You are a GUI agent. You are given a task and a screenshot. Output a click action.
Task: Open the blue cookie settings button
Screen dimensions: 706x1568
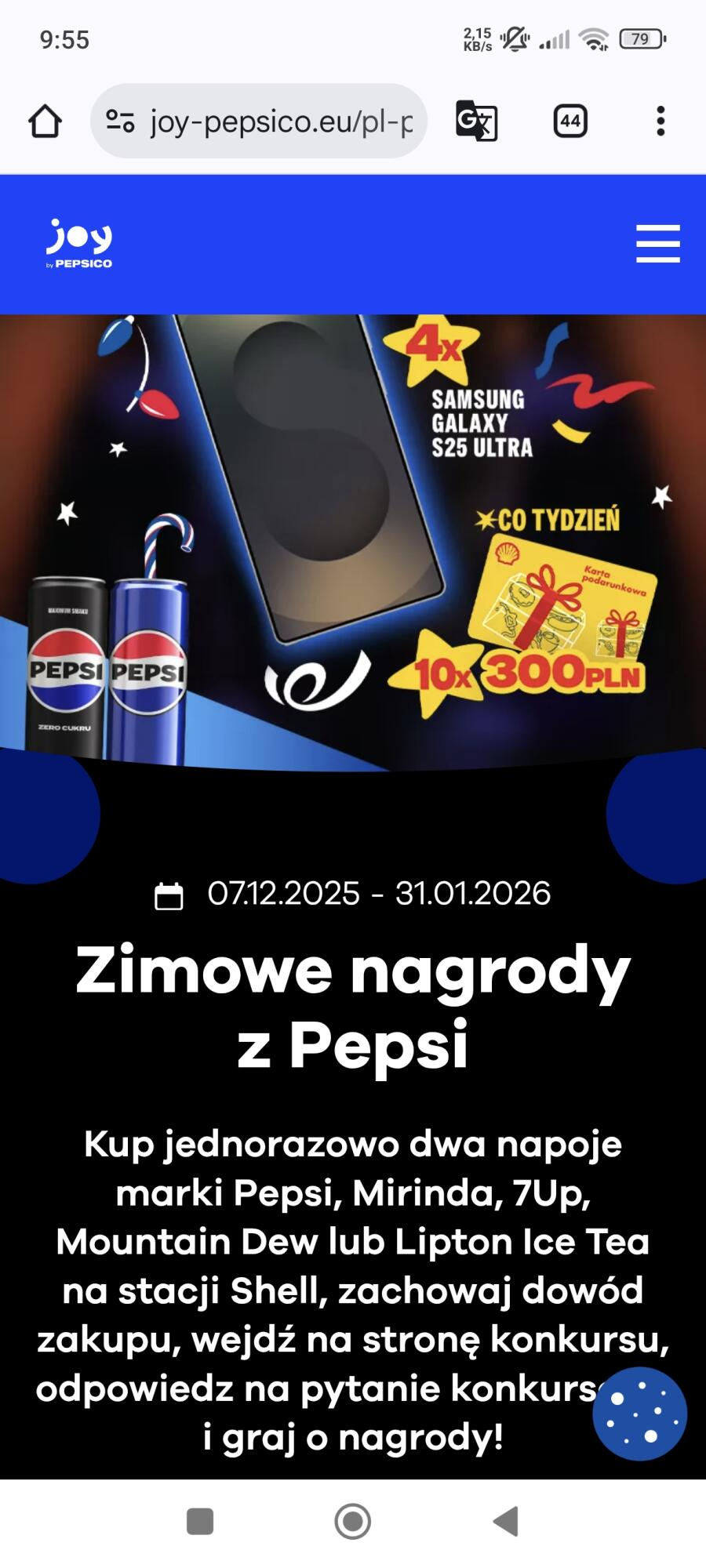(639, 1414)
